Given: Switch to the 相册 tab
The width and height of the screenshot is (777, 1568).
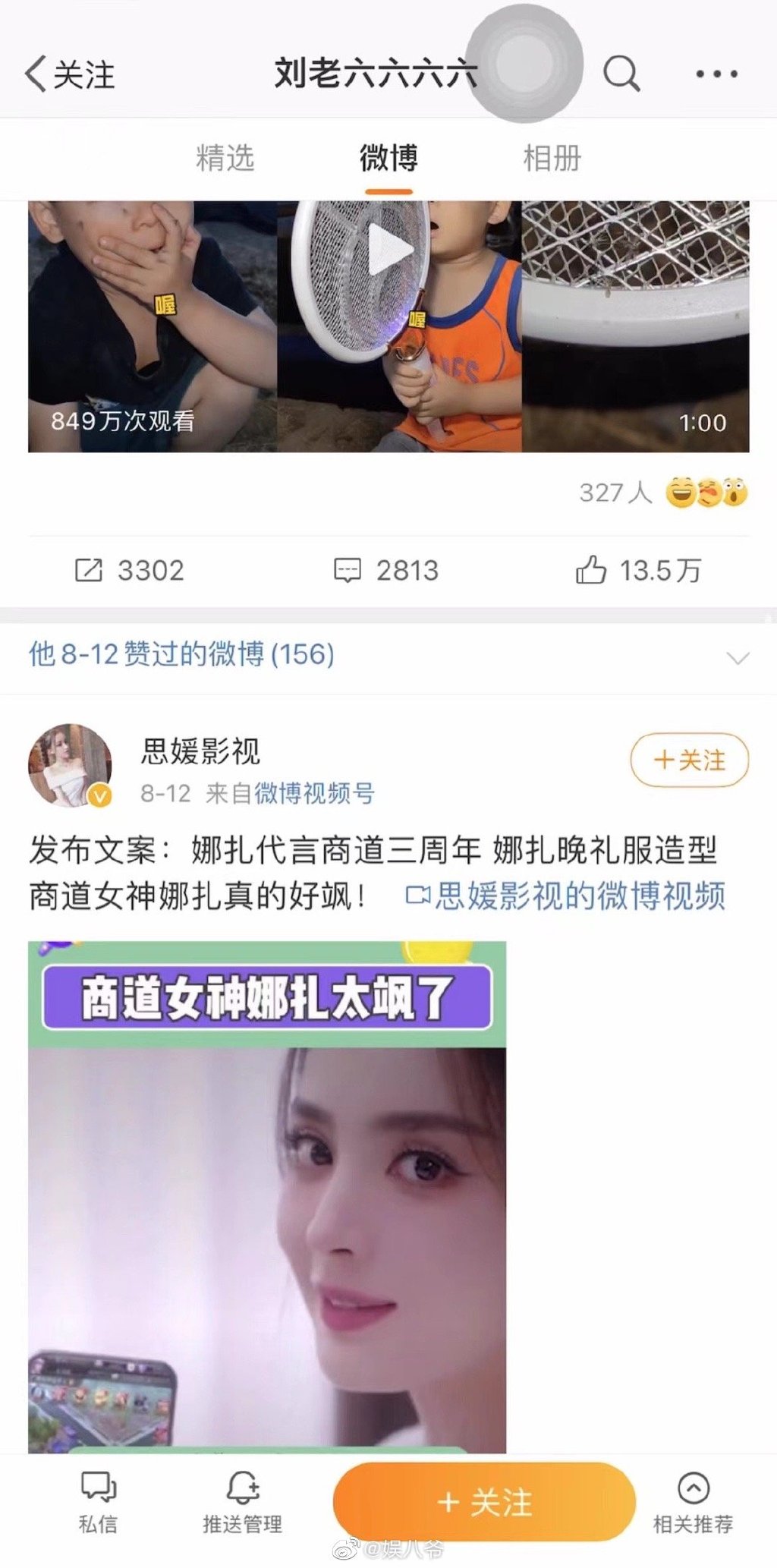Looking at the screenshot, I should [x=552, y=158].
